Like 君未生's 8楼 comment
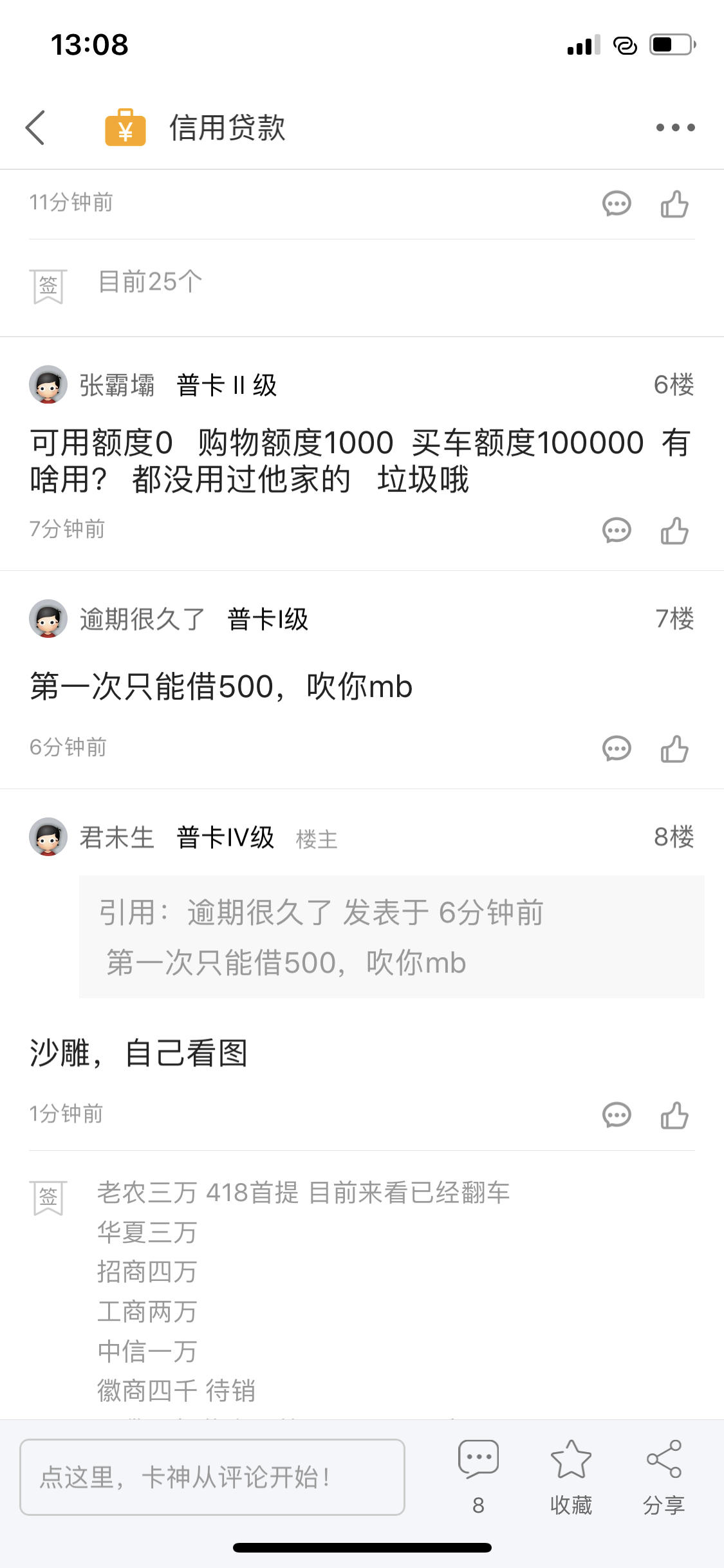This screenshot has height=1568, width=724. 674,1115
